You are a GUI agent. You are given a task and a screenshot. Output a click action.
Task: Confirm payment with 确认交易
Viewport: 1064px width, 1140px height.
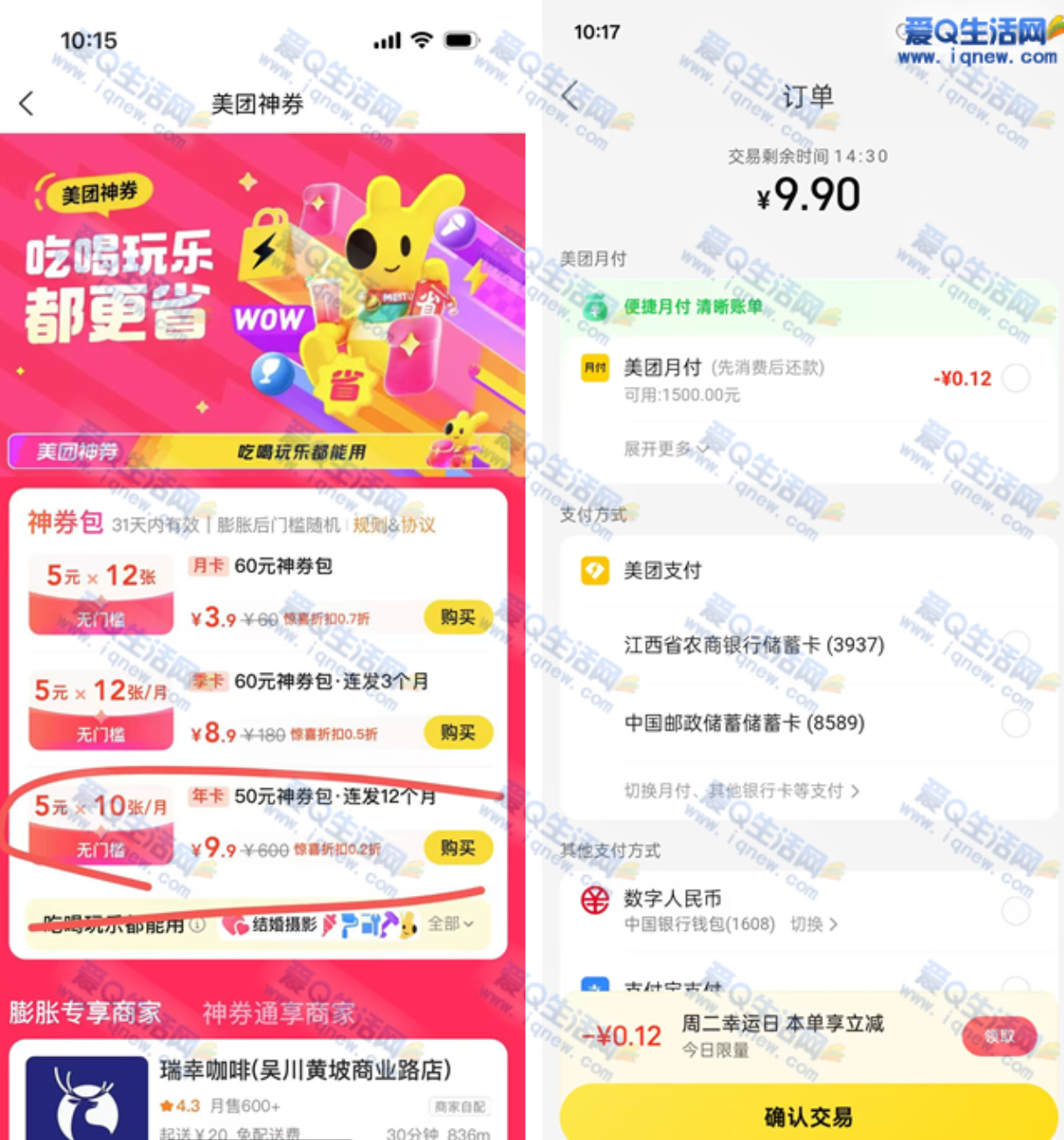click(808, 1116)
